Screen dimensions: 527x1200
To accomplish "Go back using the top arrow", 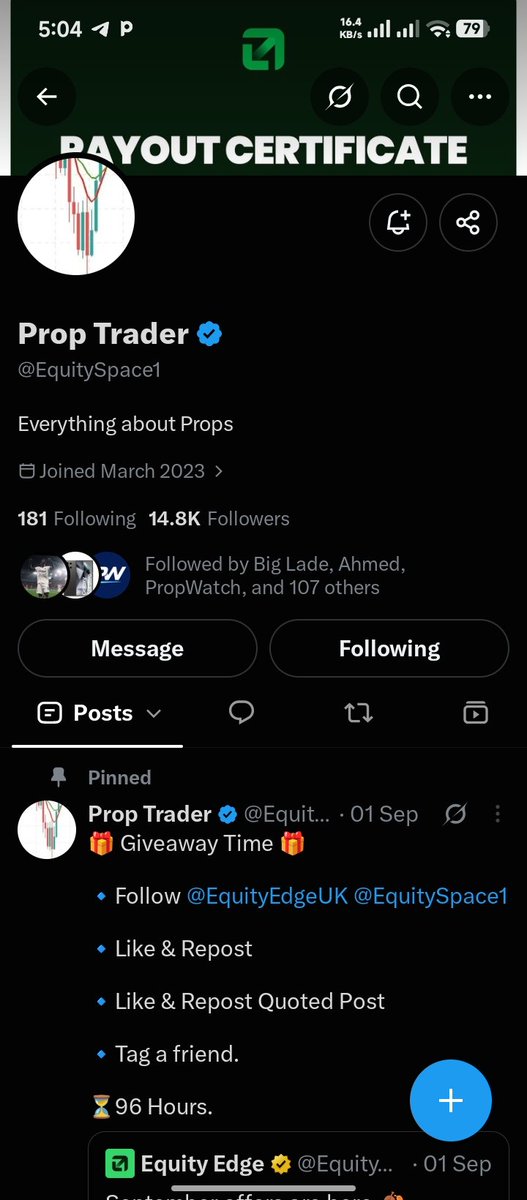I will tap(47, 97).
